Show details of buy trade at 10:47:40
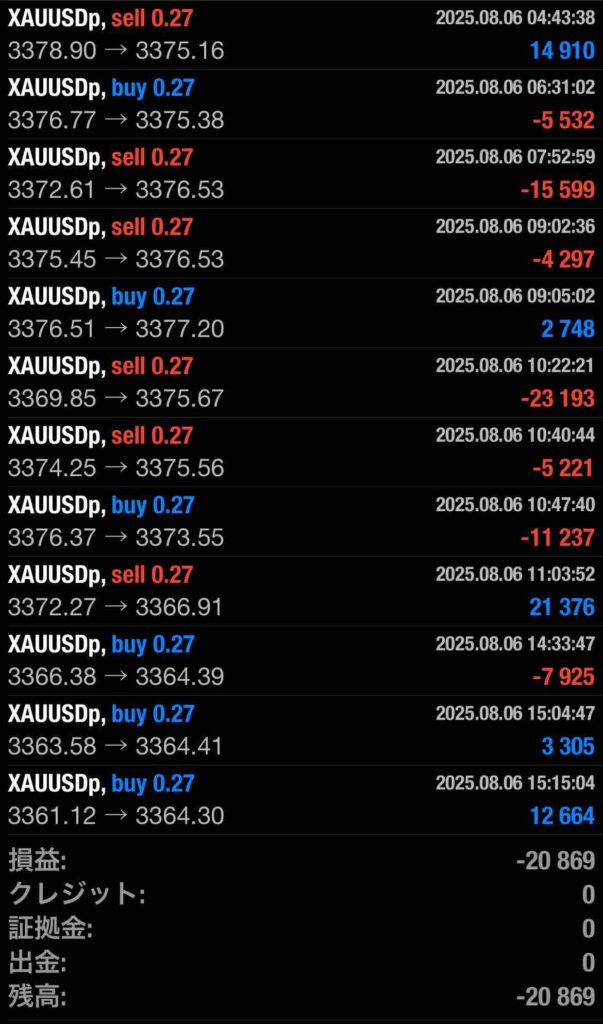603x1024 pixels. [x=301, y=521]
